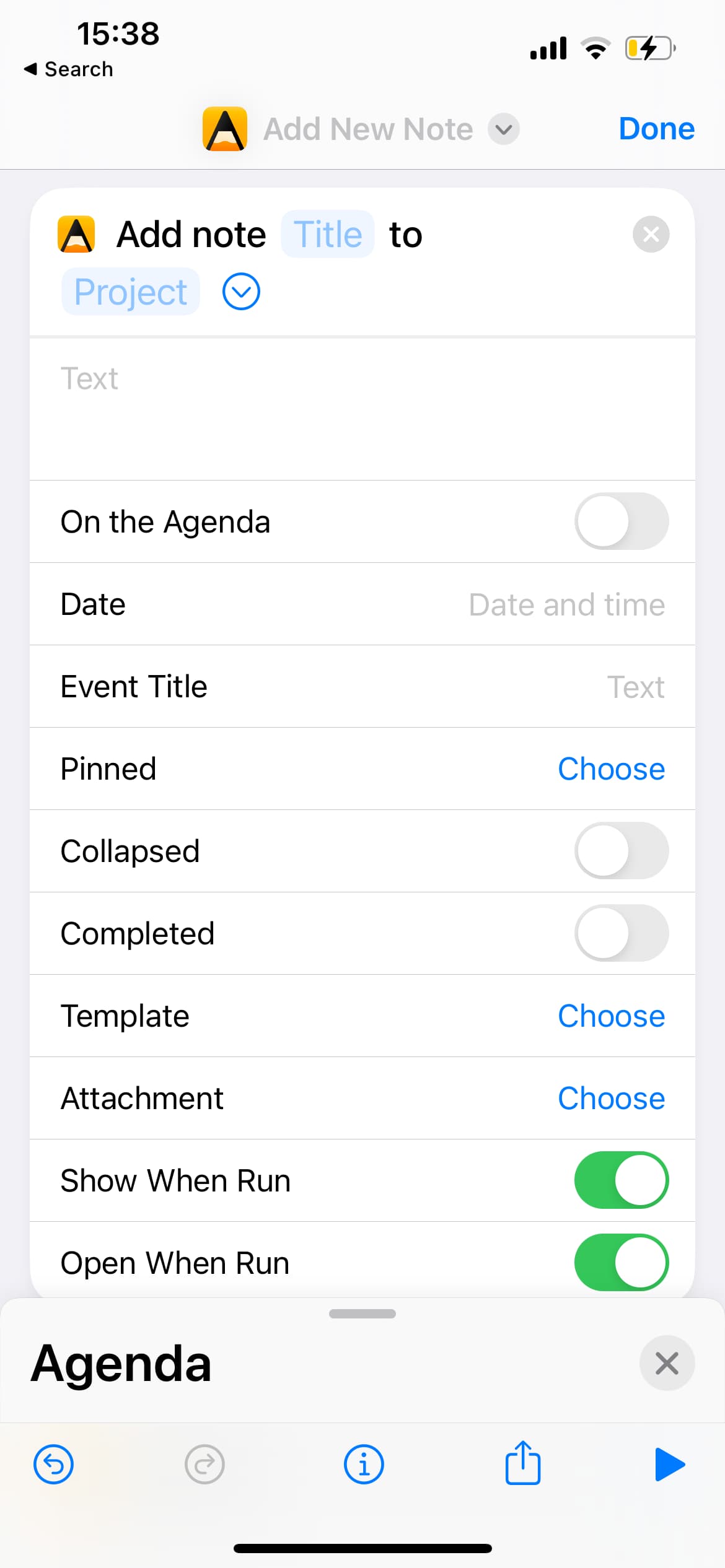Set the Date and time field
725x1568 pixels.
pyautogui.click(x=566, y=604)
